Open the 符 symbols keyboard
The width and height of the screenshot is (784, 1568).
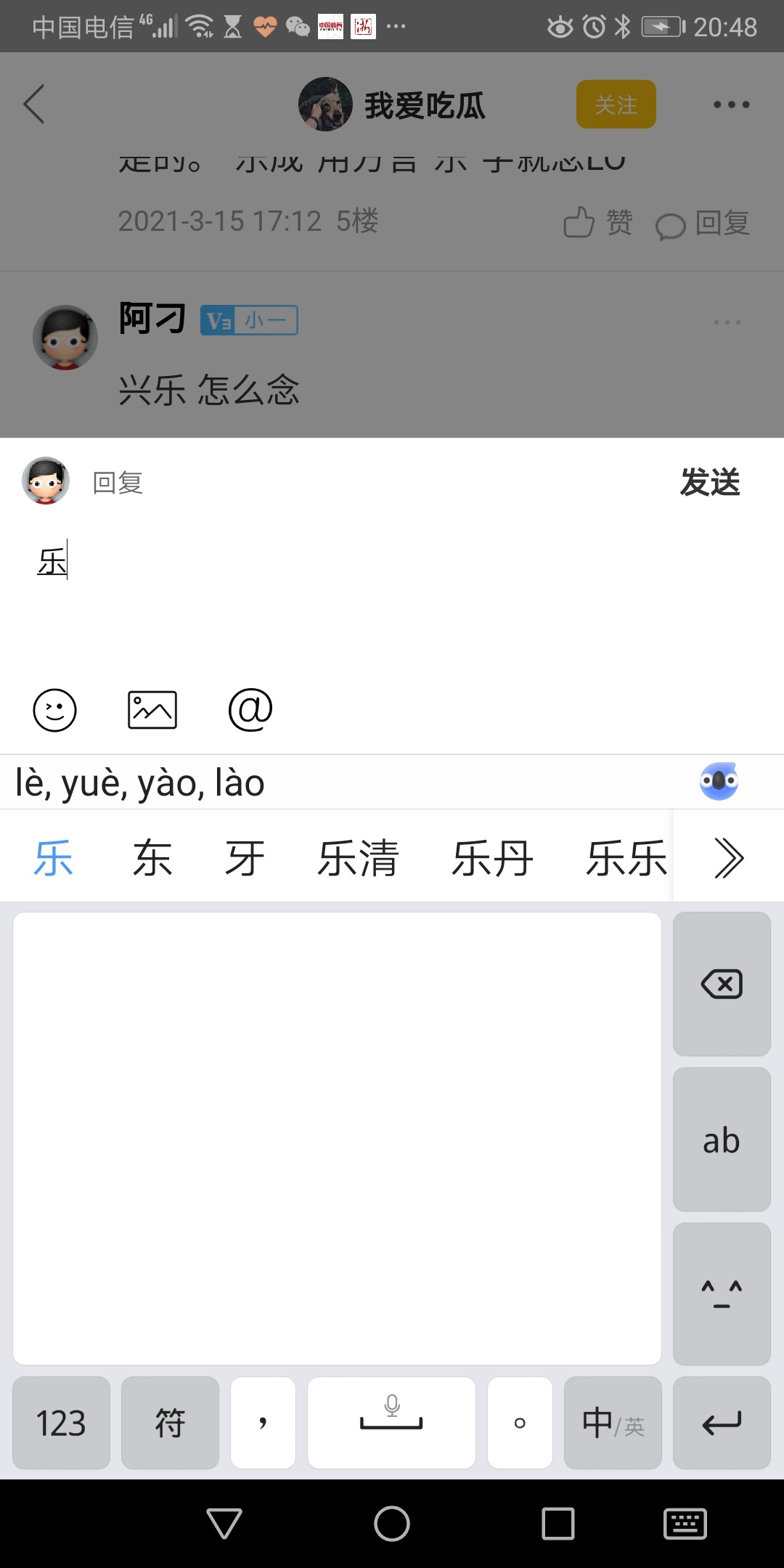[170, 1423]
